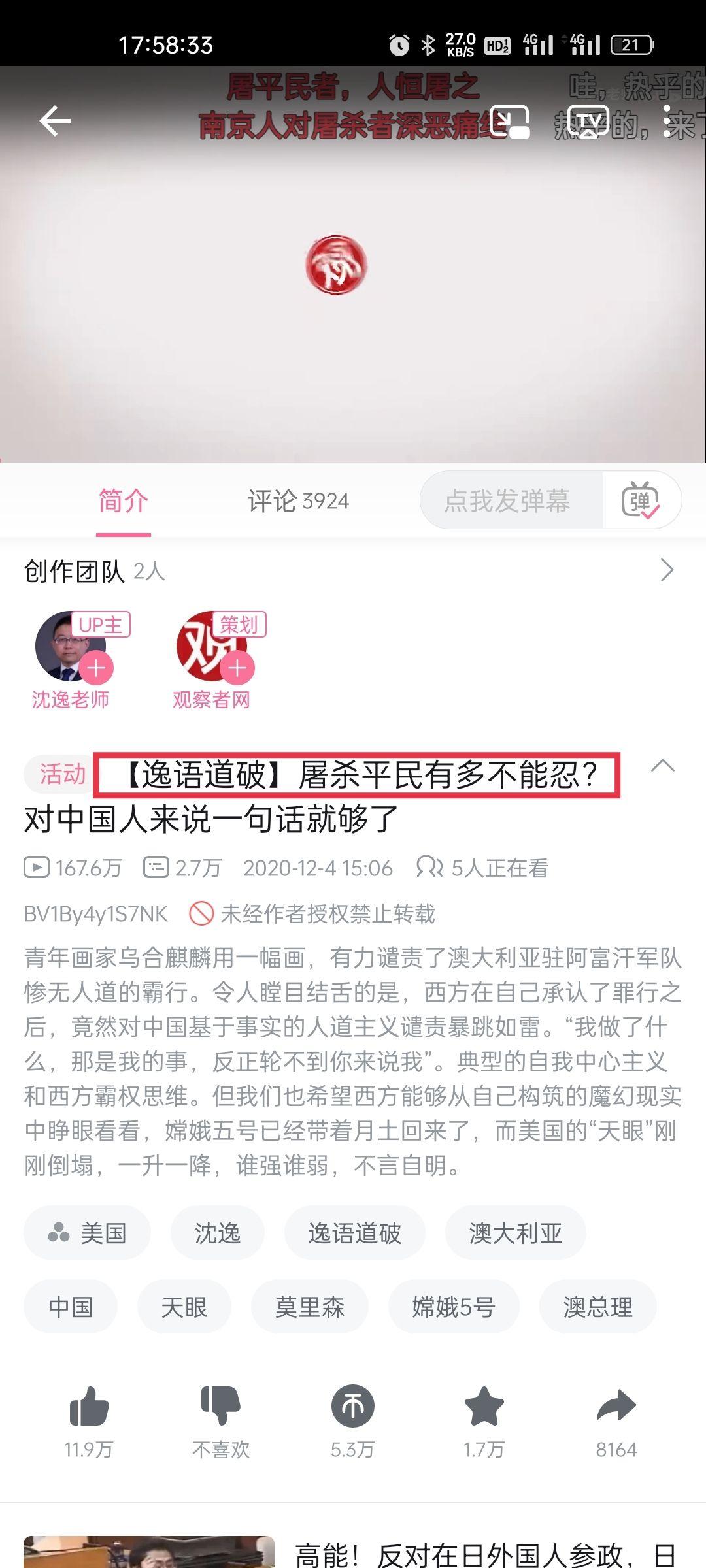Select the 澳大利亚 tag chip
The width and height of the screenshot is (706, 1568).
click(x=515, y=1233)
